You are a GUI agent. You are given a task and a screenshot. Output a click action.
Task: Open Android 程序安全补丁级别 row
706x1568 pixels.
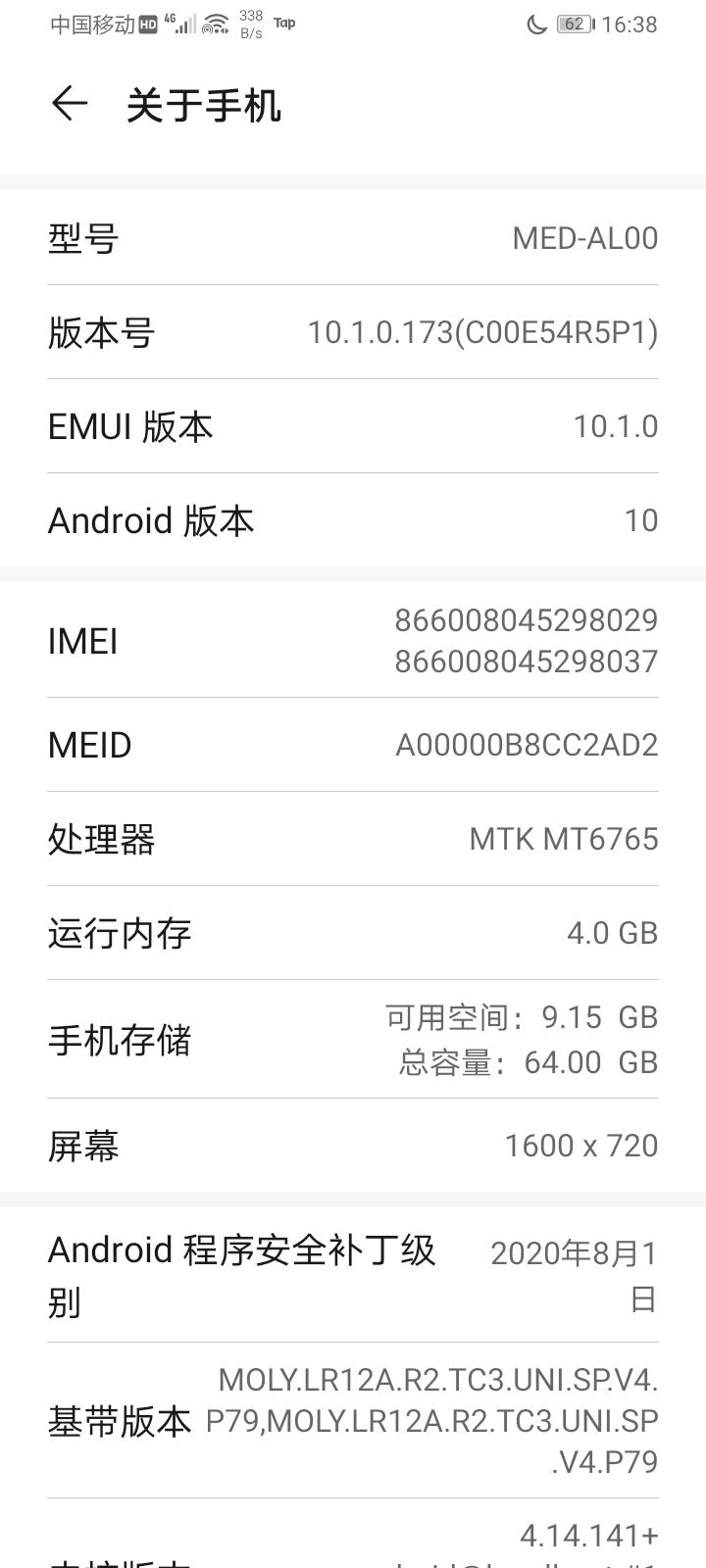coord(353,1275)
